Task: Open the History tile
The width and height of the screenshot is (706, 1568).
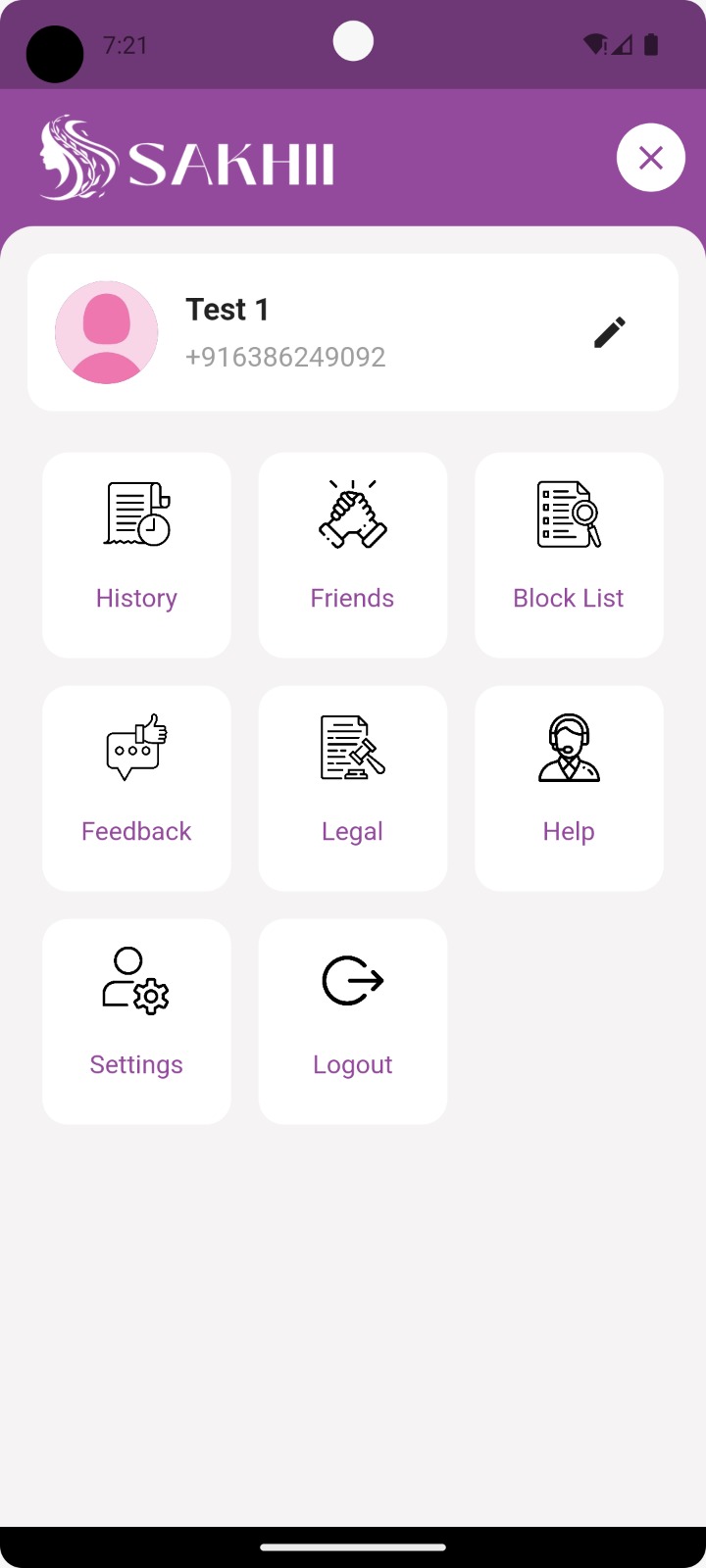Action: 136,555
